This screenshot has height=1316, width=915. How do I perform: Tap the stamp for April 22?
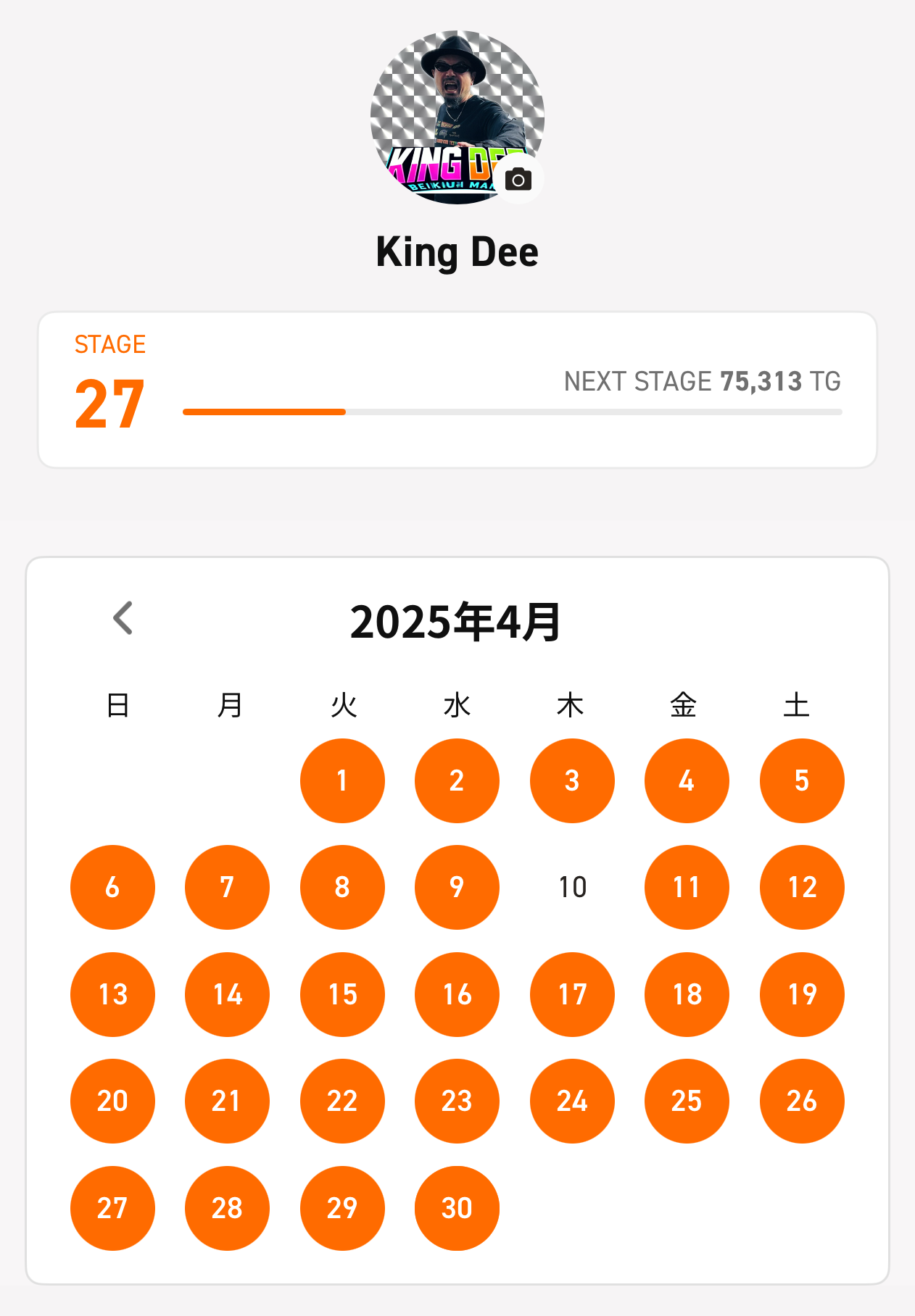pos(342,1101)
